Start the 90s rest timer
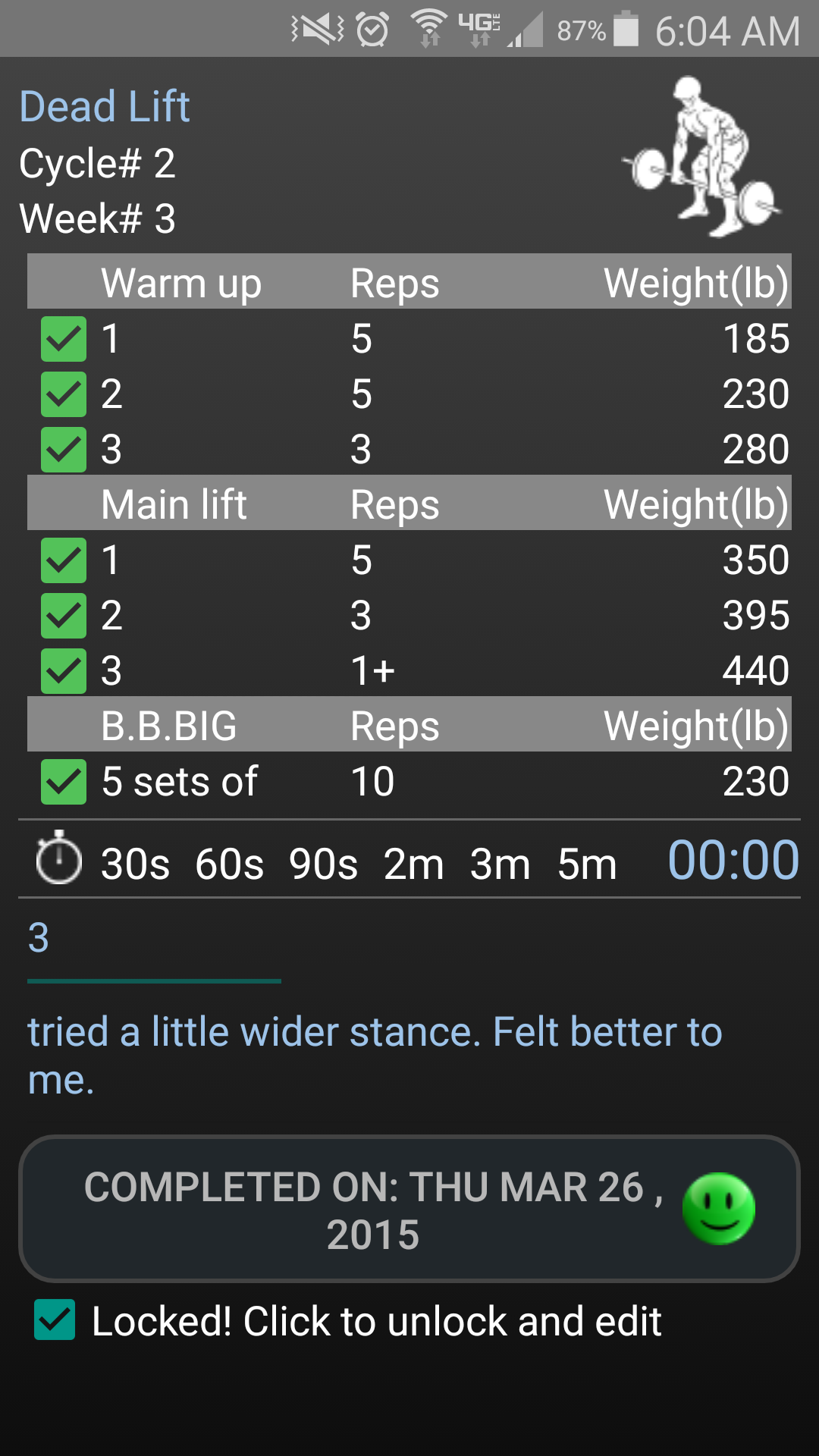The height and width of the screenshot is (1456, 819). (x=323, y=863)
